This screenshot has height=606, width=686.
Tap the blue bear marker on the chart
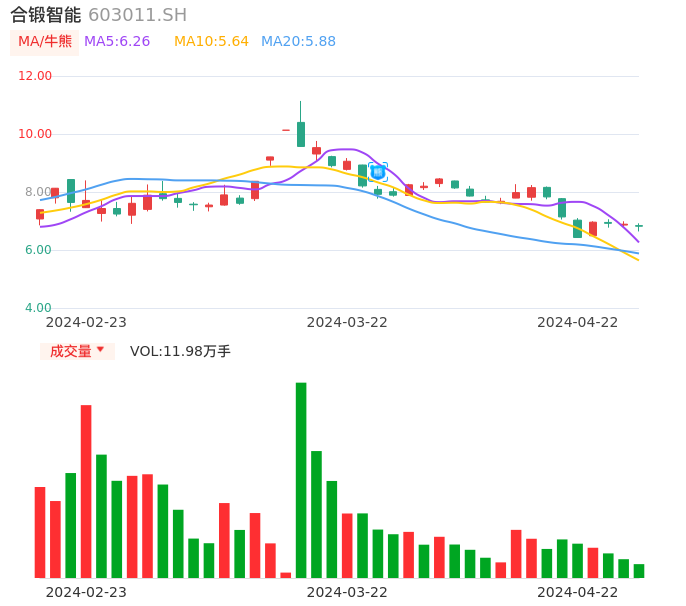coord(378,172)
